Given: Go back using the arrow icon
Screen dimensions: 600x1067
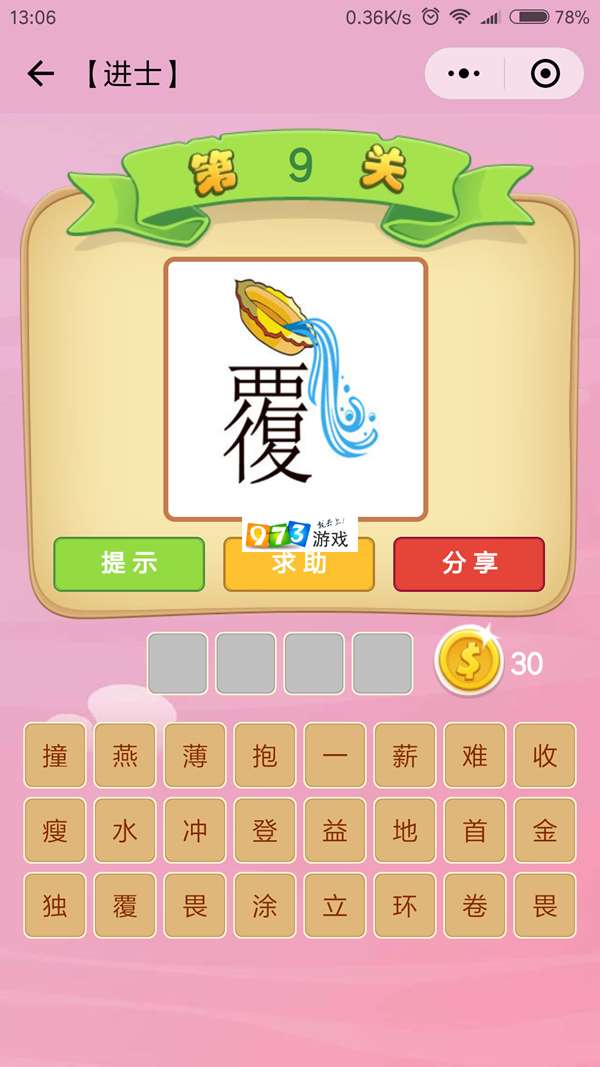Looking at the screenshot, I should tap(40, 74).
